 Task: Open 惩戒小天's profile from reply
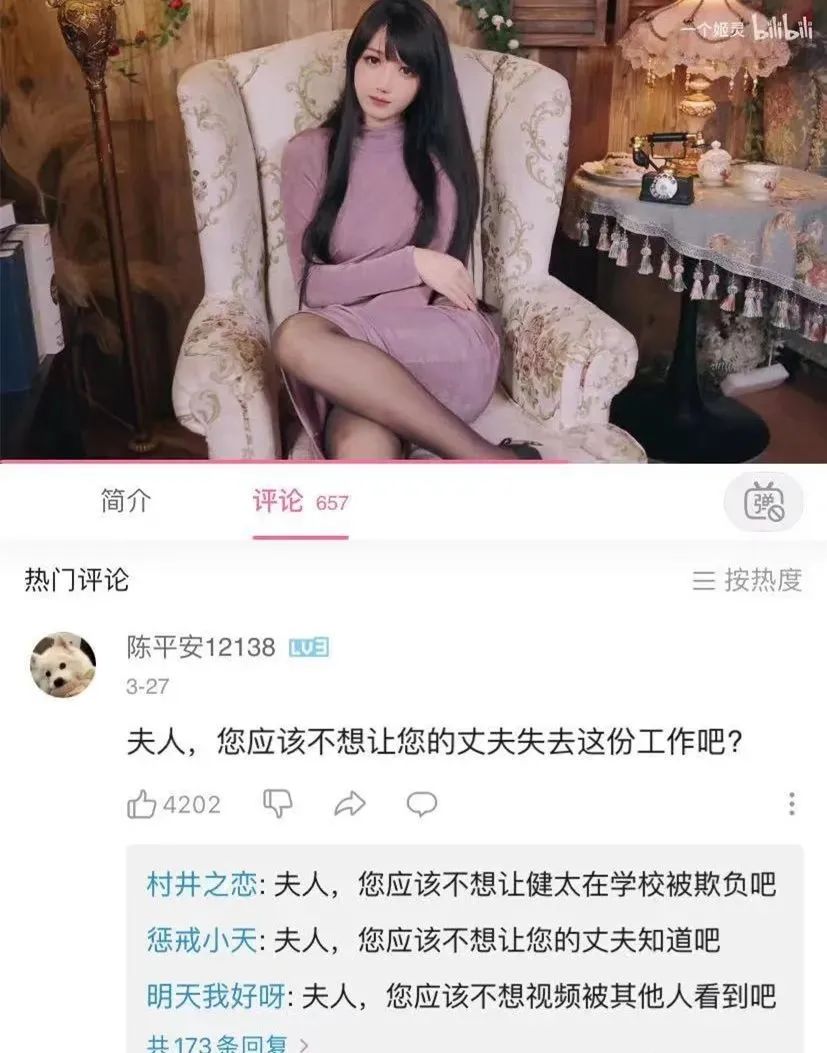[x=203, y=940]
